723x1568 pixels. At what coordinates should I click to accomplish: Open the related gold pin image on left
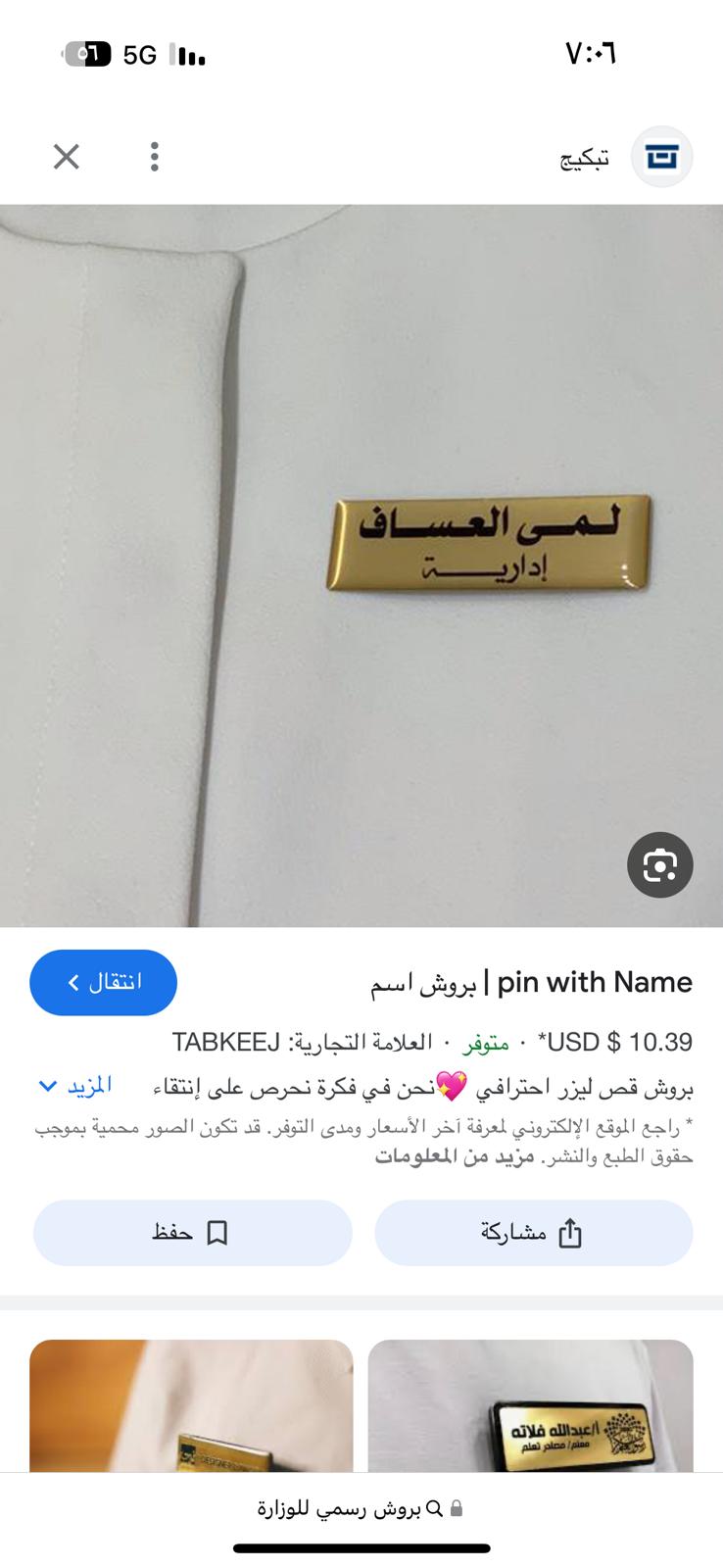click(191, 1405)
